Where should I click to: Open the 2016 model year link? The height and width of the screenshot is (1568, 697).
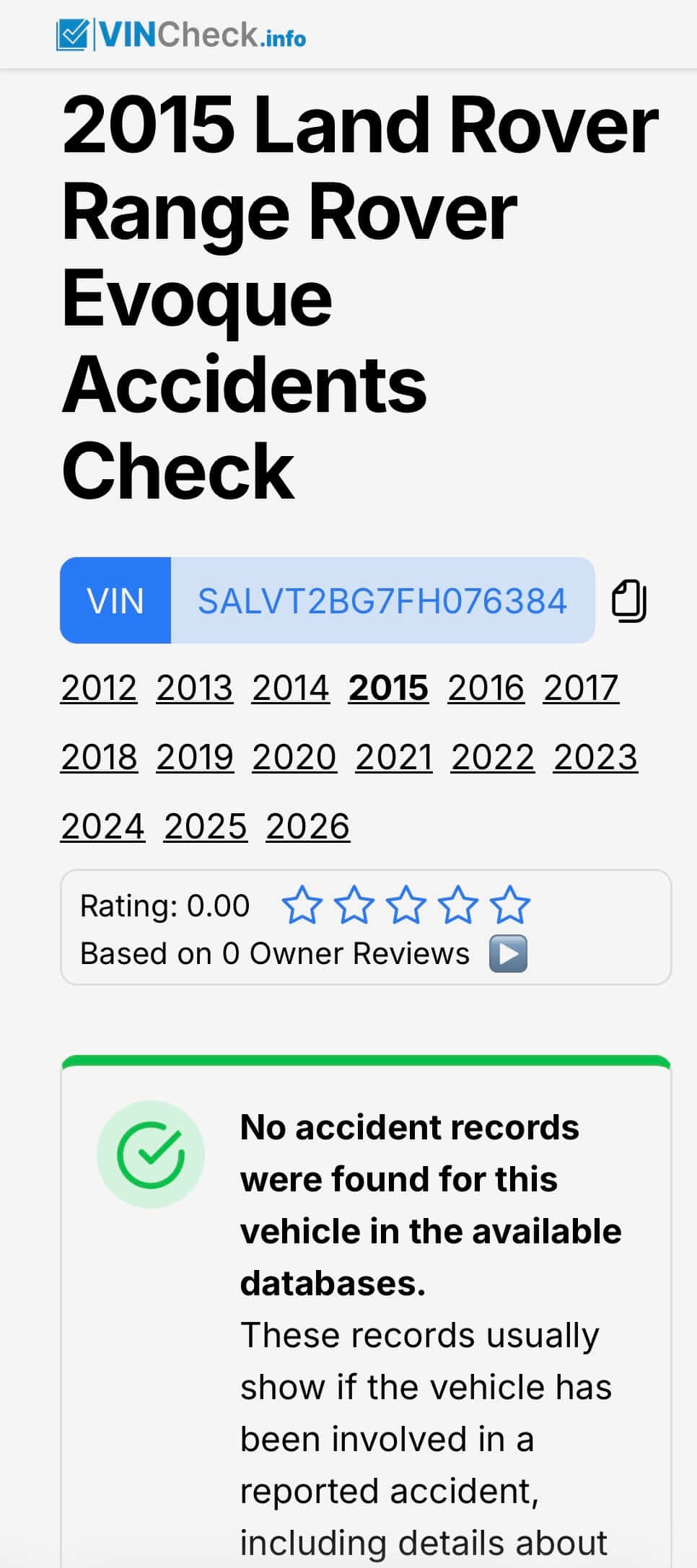pos(486,688)
